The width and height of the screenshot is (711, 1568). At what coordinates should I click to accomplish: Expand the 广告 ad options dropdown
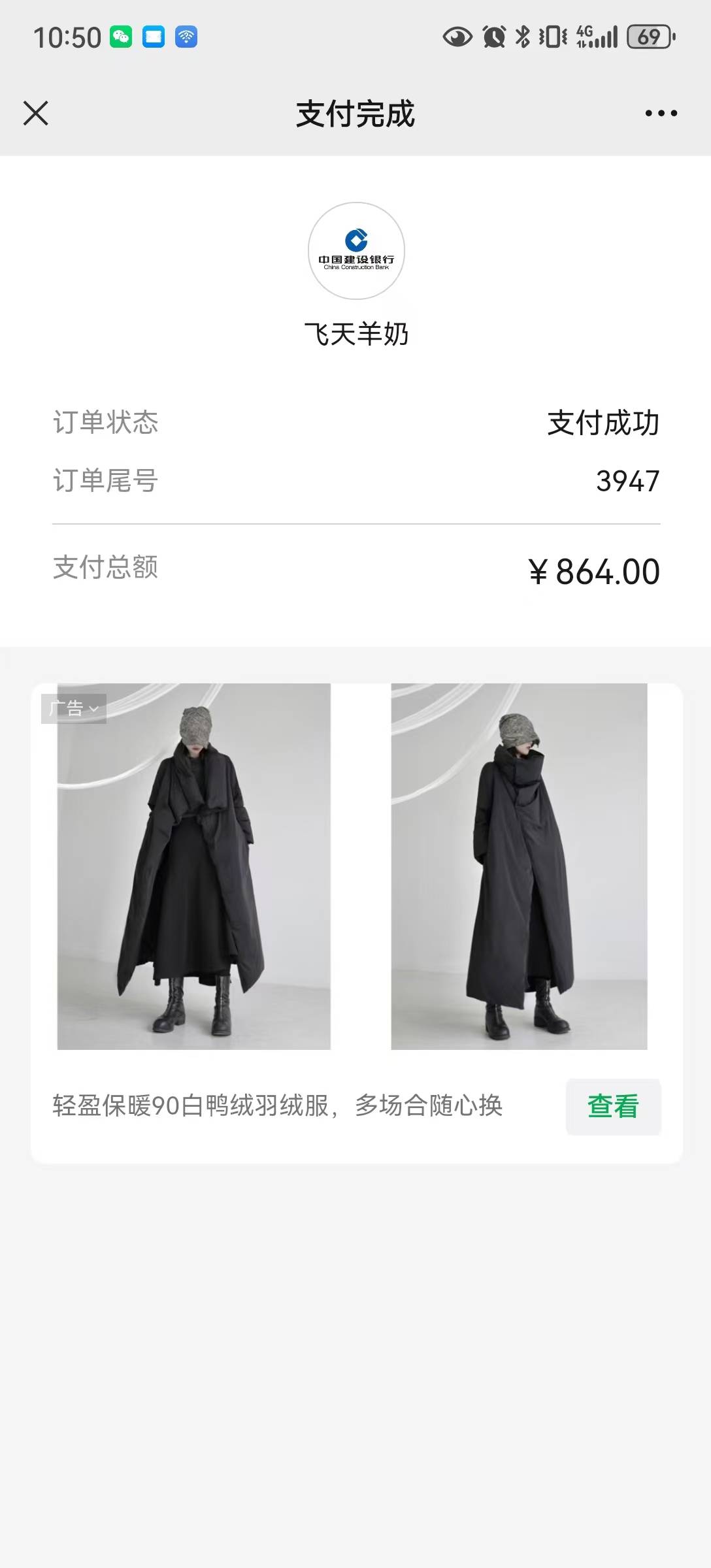pos(74,708)
